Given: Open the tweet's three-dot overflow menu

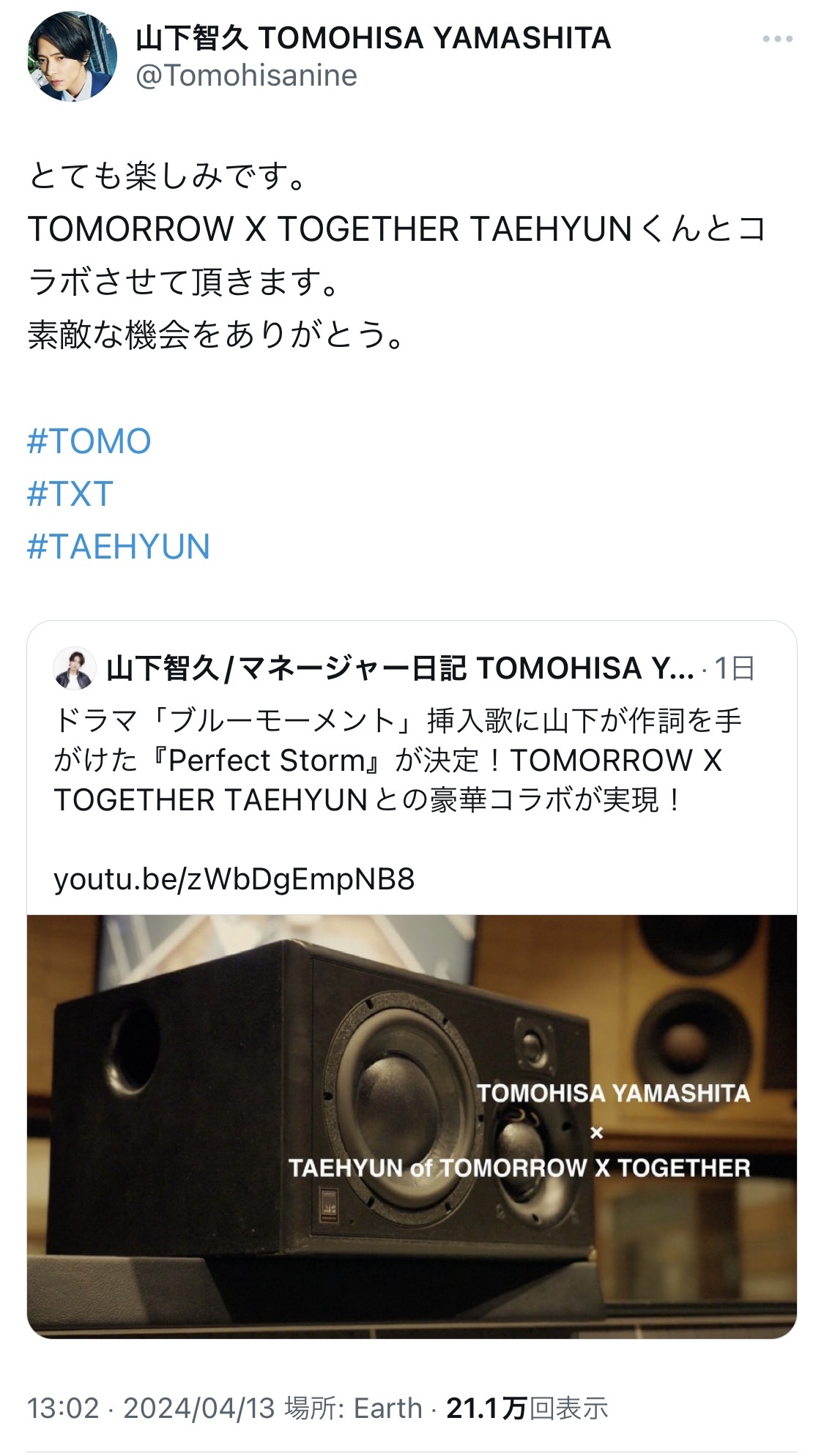Looking at the screenshot, I should [777, 39].
